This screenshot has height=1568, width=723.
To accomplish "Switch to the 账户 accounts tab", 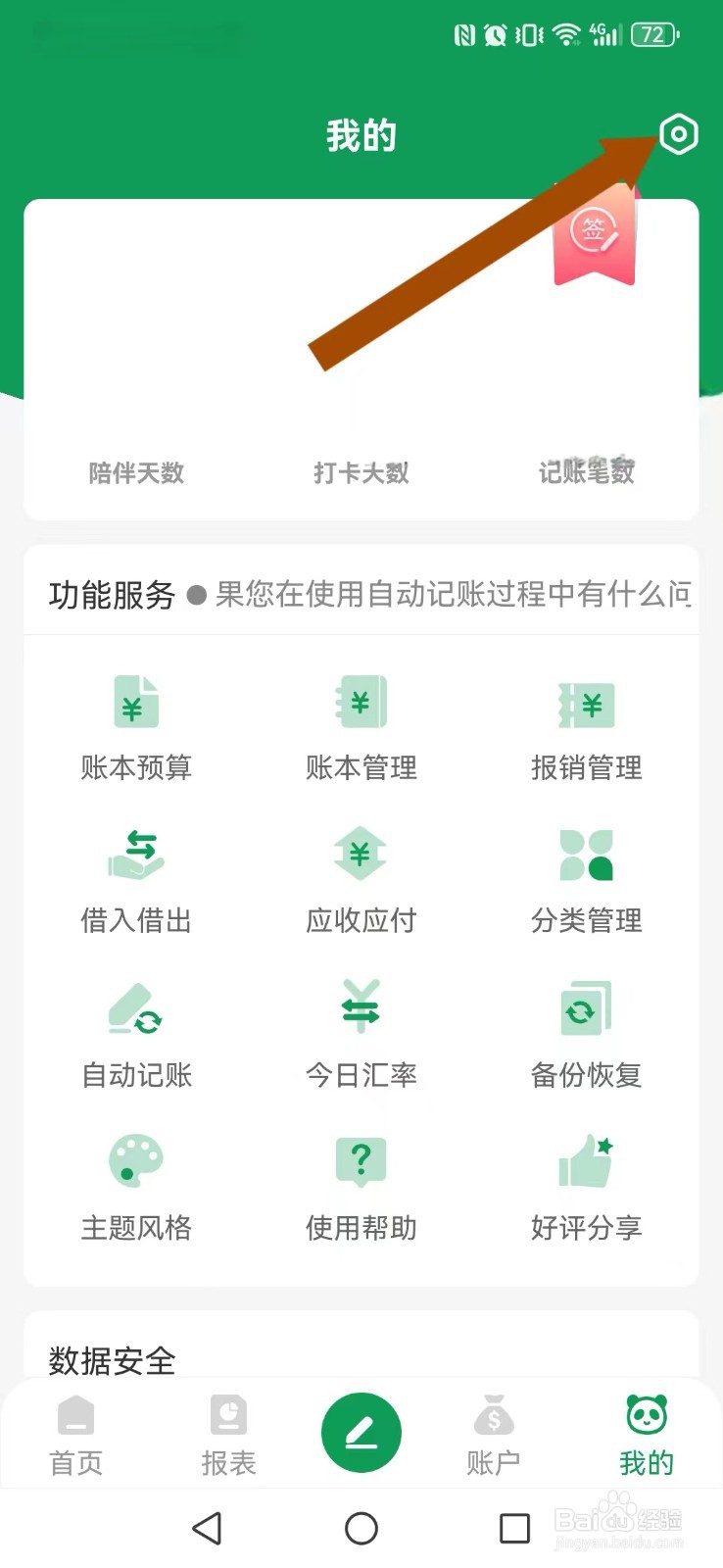I will coord(493,1436).
